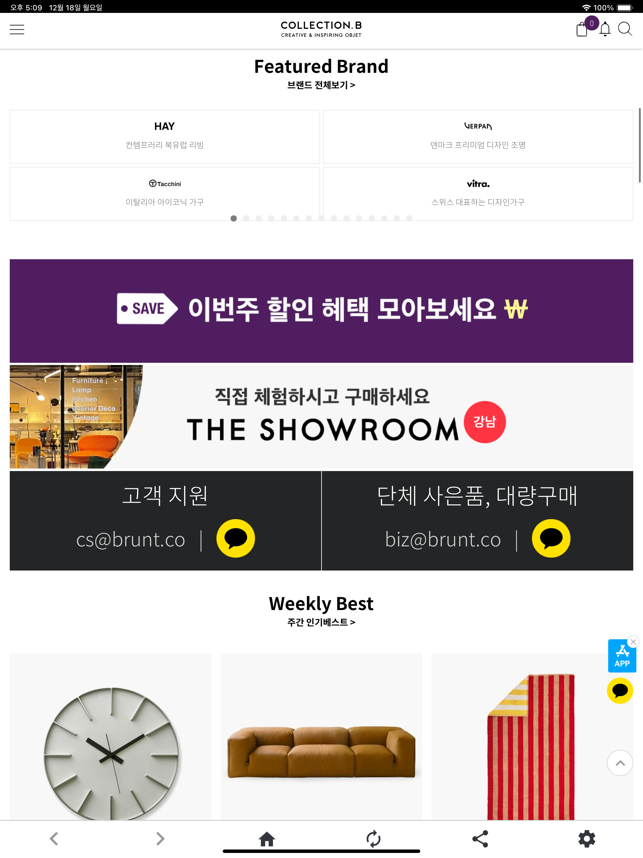Go to home in bottom toolbar
The width and height of the screenshot is (643, 858).
267,839
